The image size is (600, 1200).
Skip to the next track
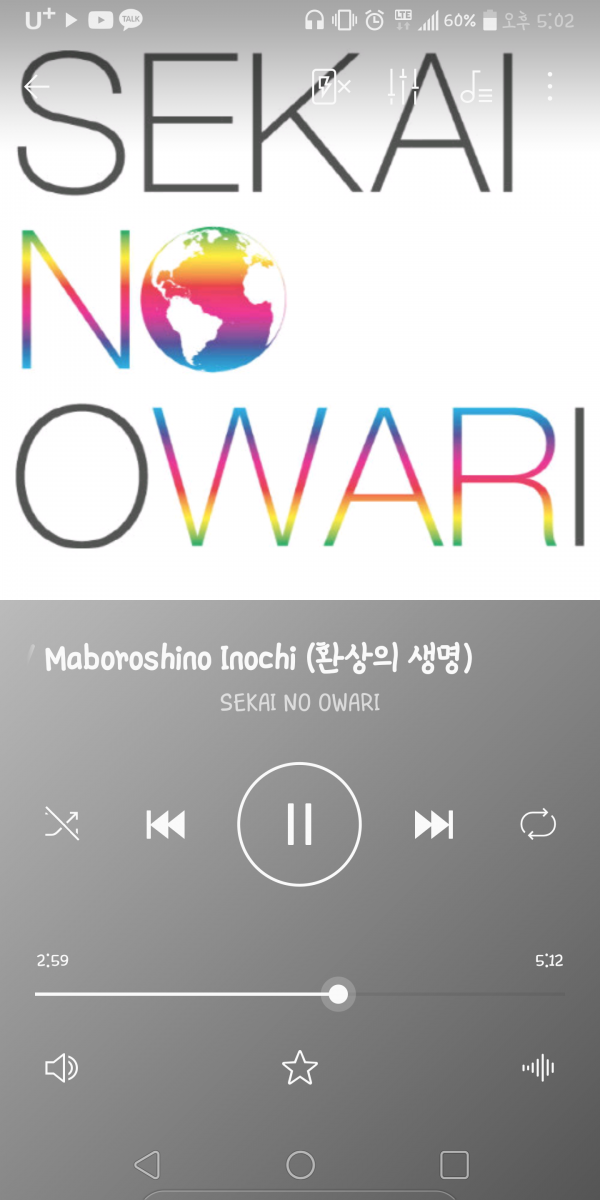pos(433,825)
